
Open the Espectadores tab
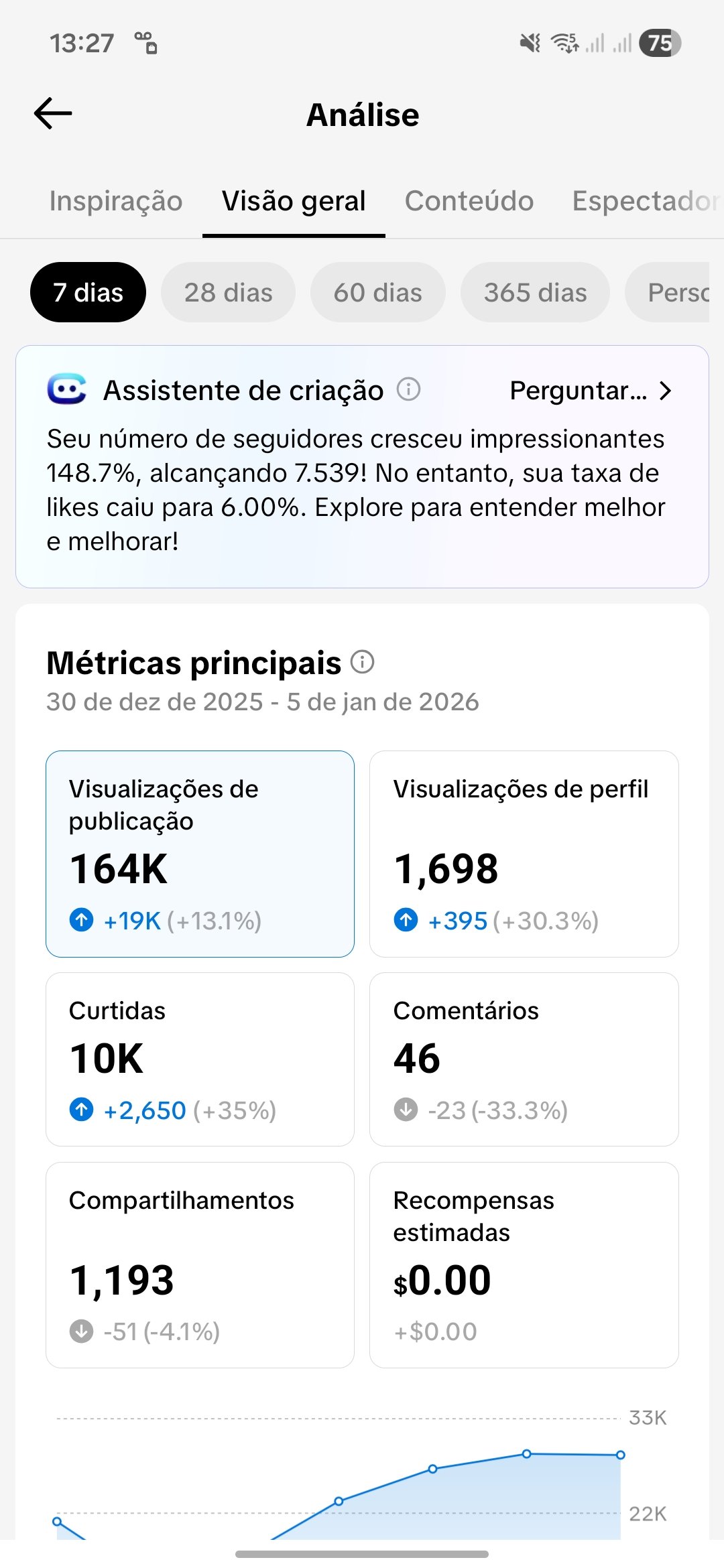(x=644, y=201)
